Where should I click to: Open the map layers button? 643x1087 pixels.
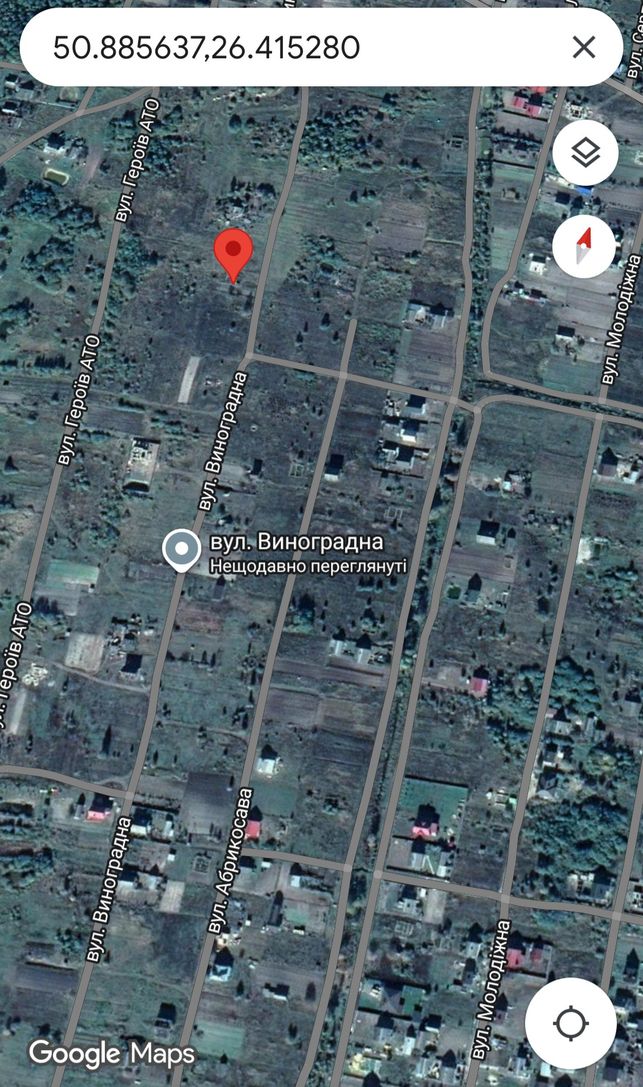585,153
